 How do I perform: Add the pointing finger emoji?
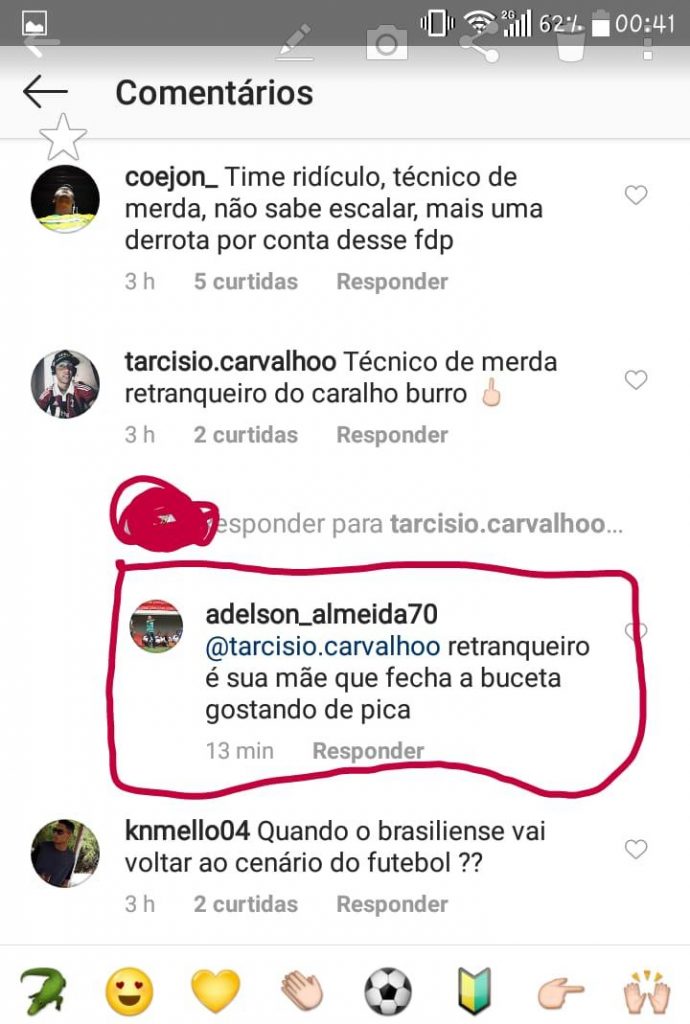pos(560,990)
